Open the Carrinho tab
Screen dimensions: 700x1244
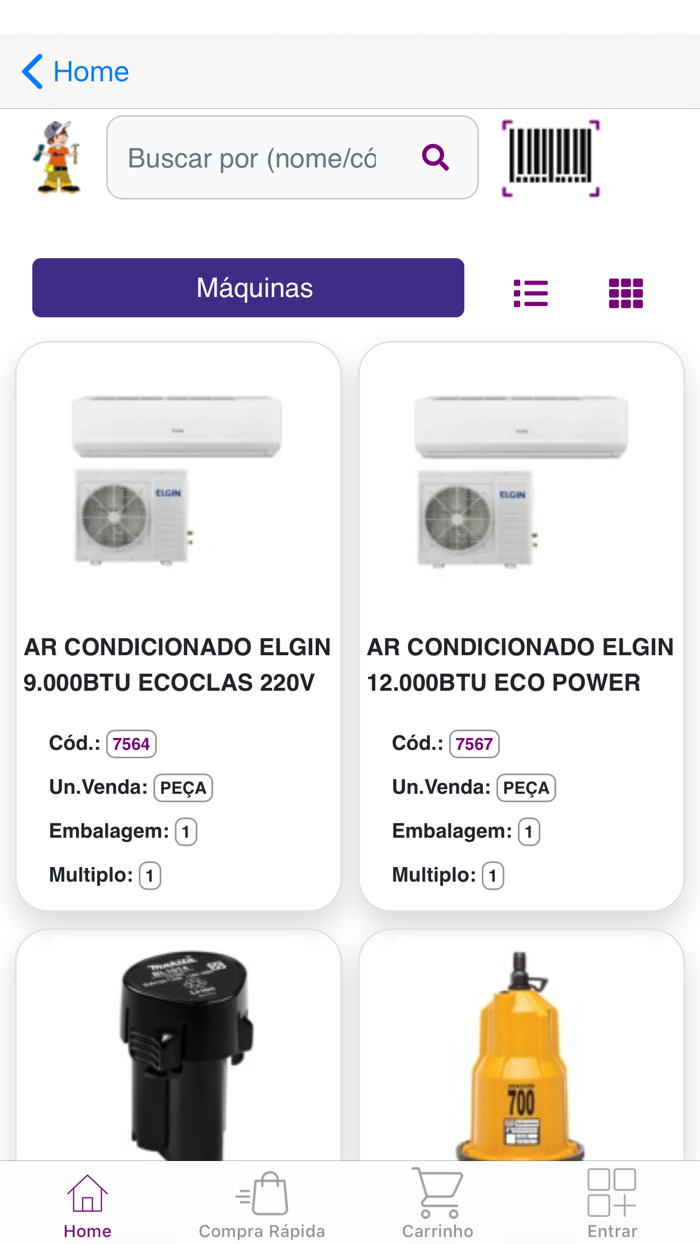tap(437, 1204)
